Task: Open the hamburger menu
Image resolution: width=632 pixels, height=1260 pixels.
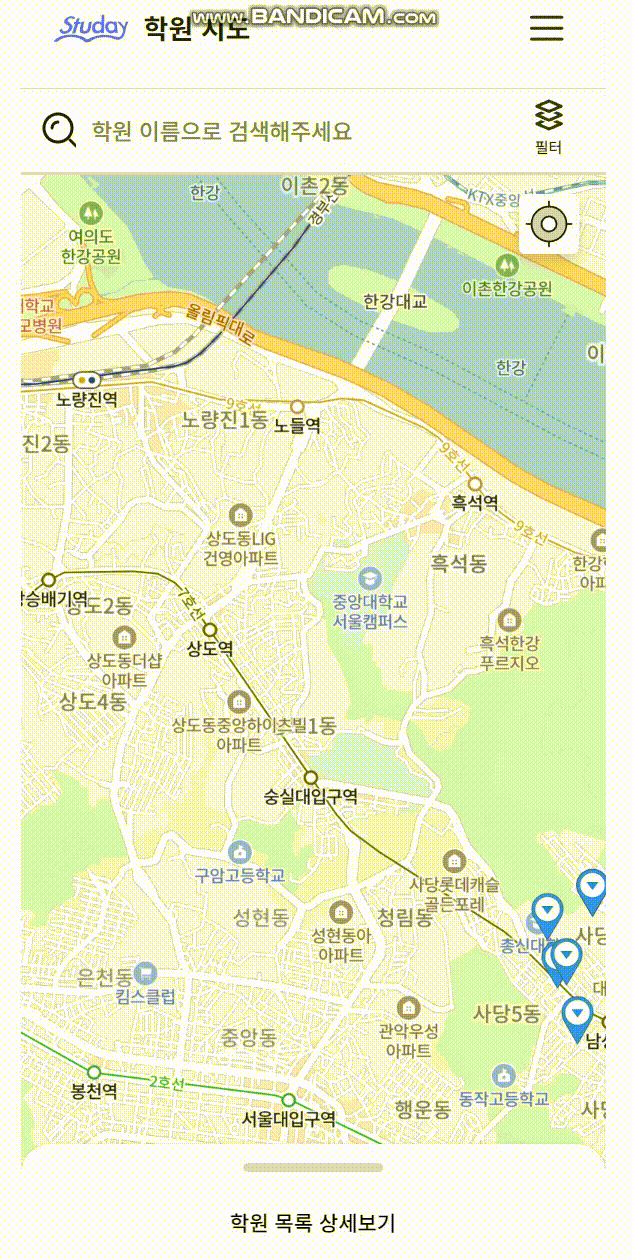Action: pyautogui.click(x=547, y=27)
